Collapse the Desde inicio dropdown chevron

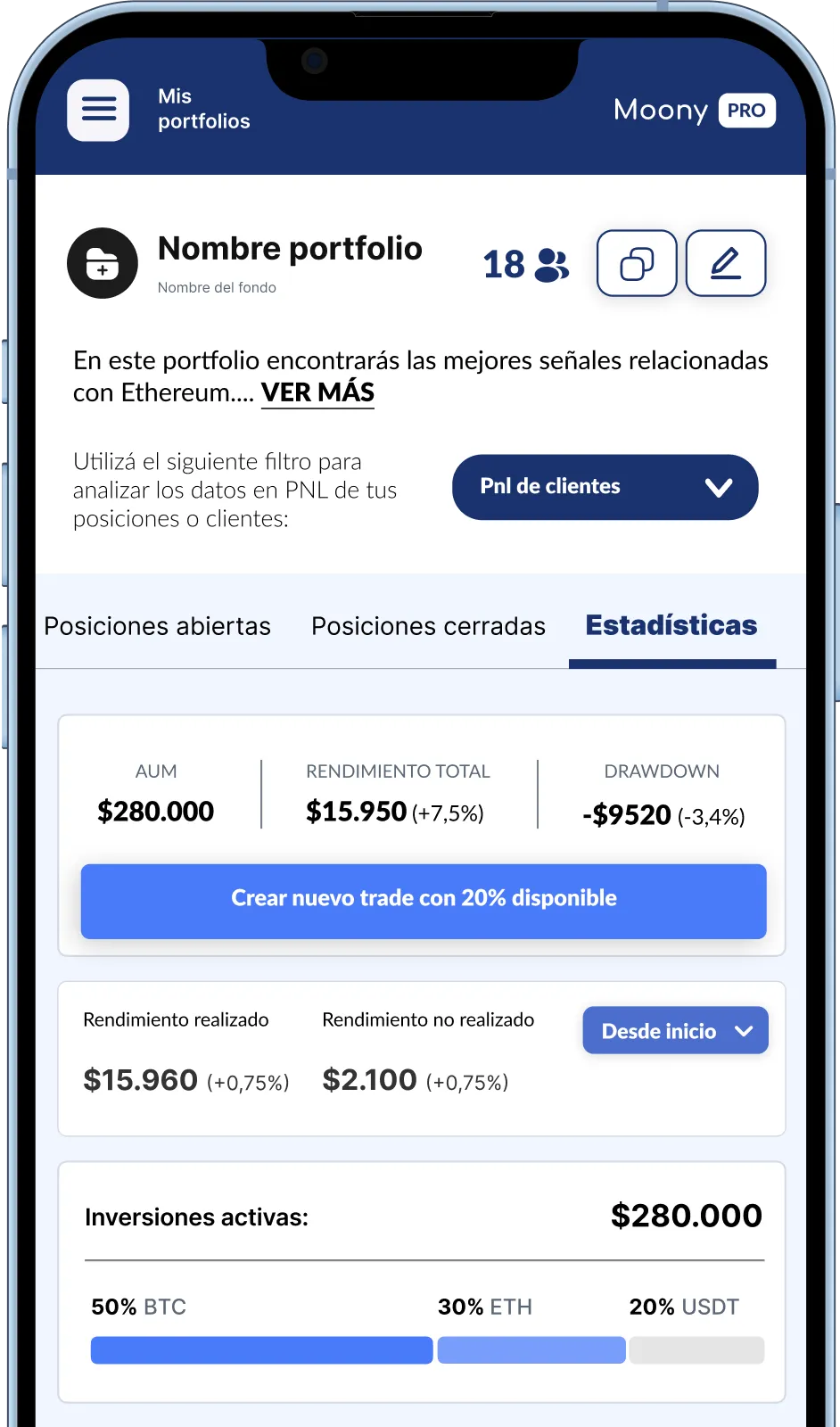743,1030
